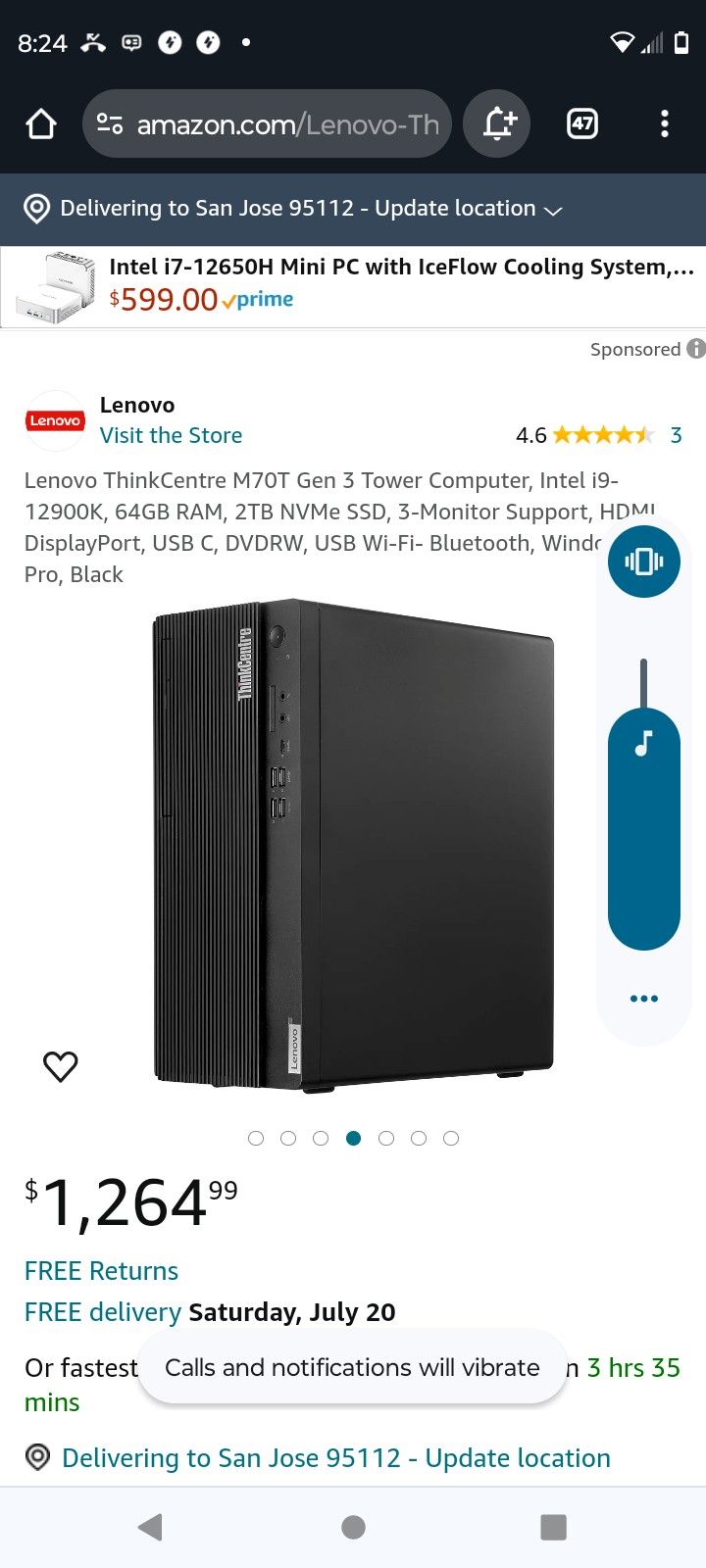Expand the Update location dropdown in header
Screen dimensions: 706x1568
click(552, 210)
